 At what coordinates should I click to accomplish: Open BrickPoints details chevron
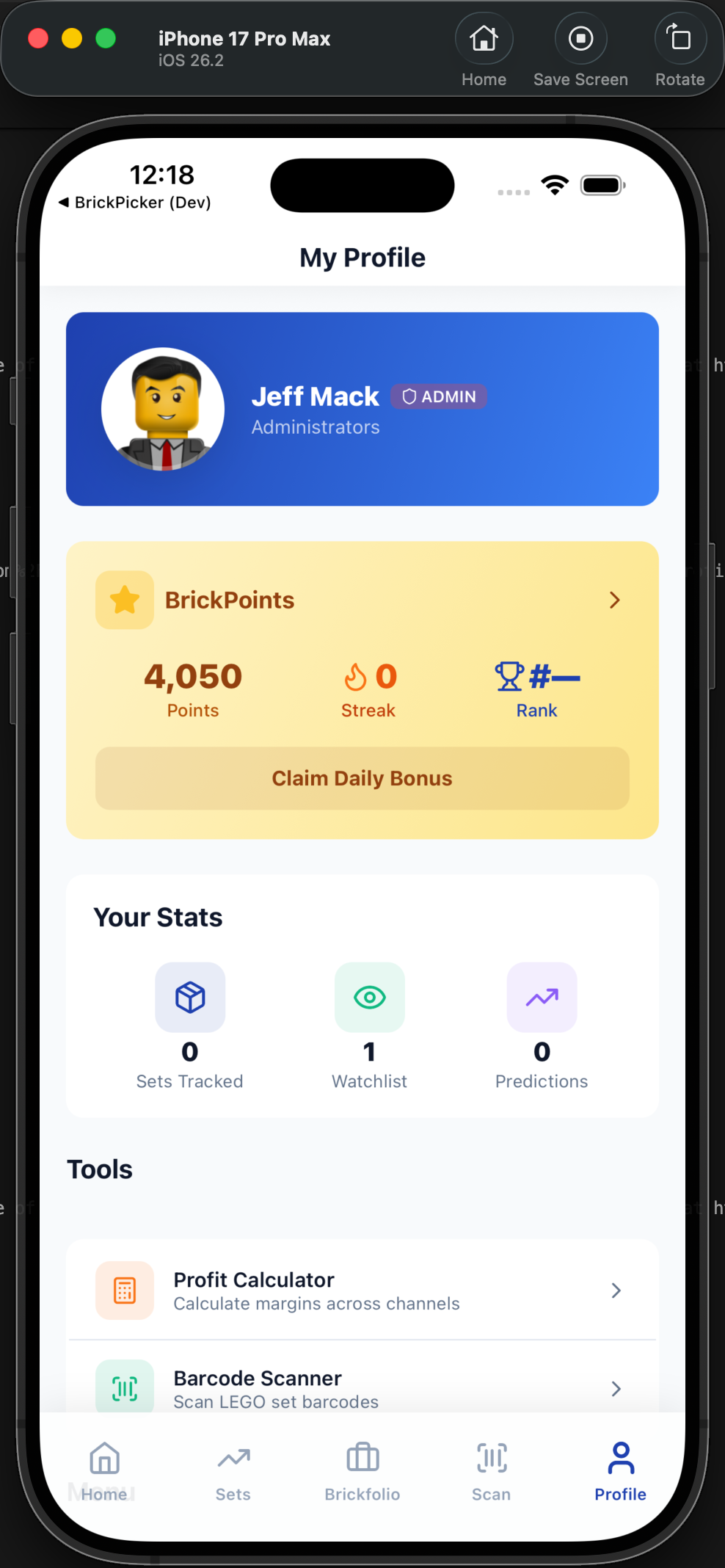coord(614,600)
